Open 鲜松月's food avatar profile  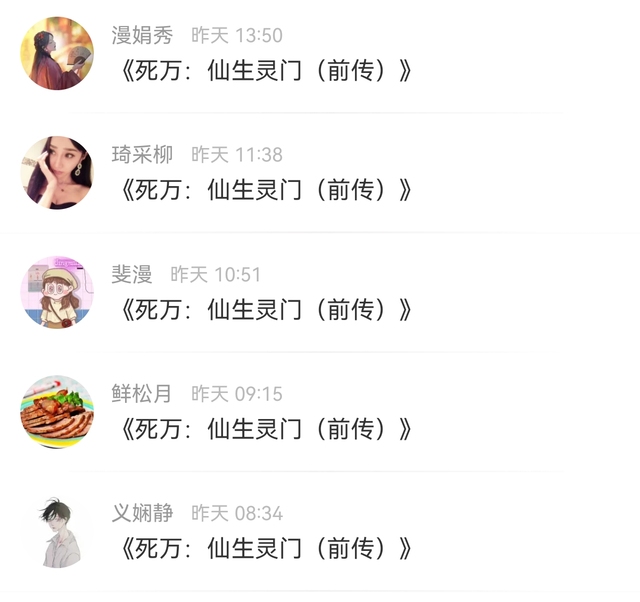(x=57, y=412)
